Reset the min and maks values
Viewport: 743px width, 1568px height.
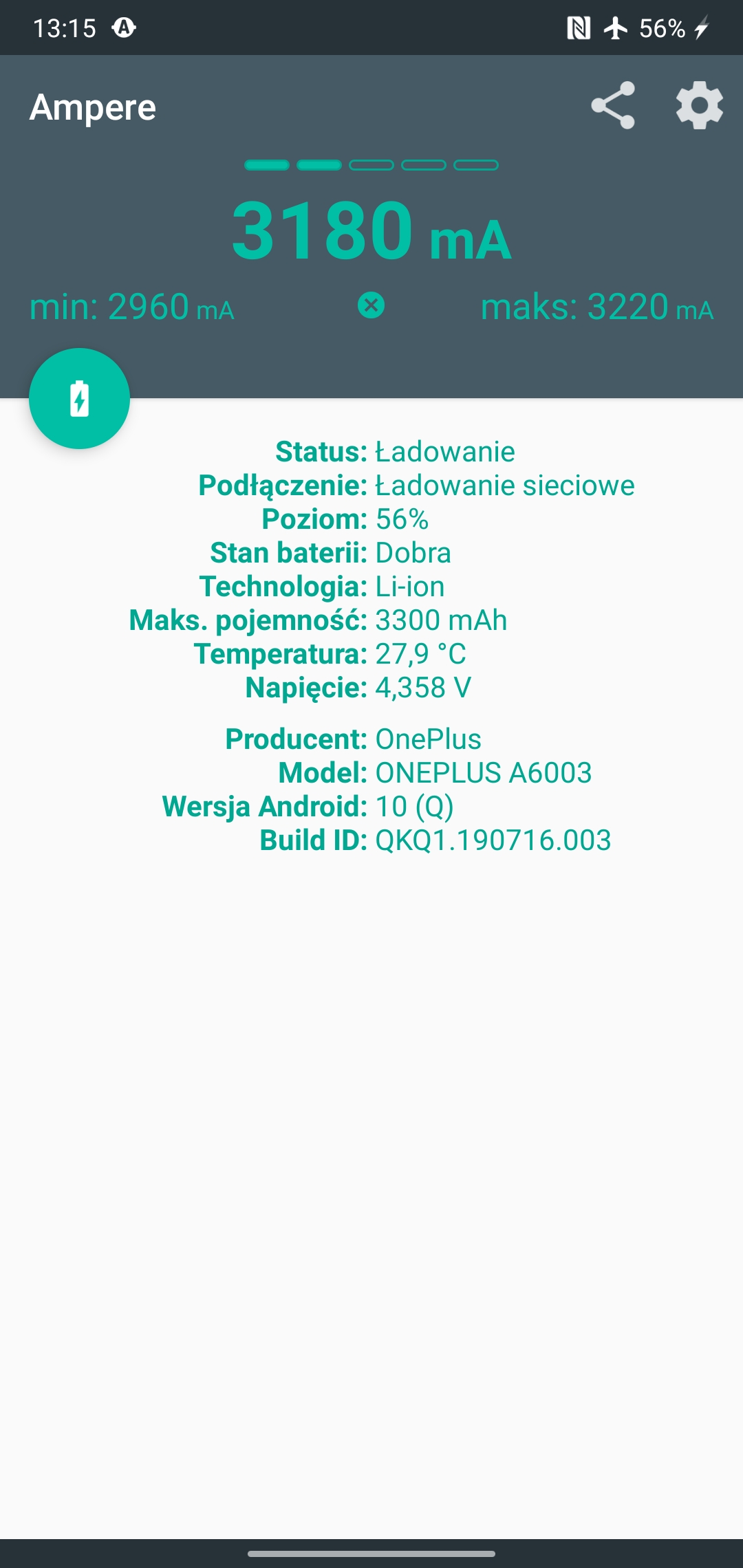pos(371,305)
